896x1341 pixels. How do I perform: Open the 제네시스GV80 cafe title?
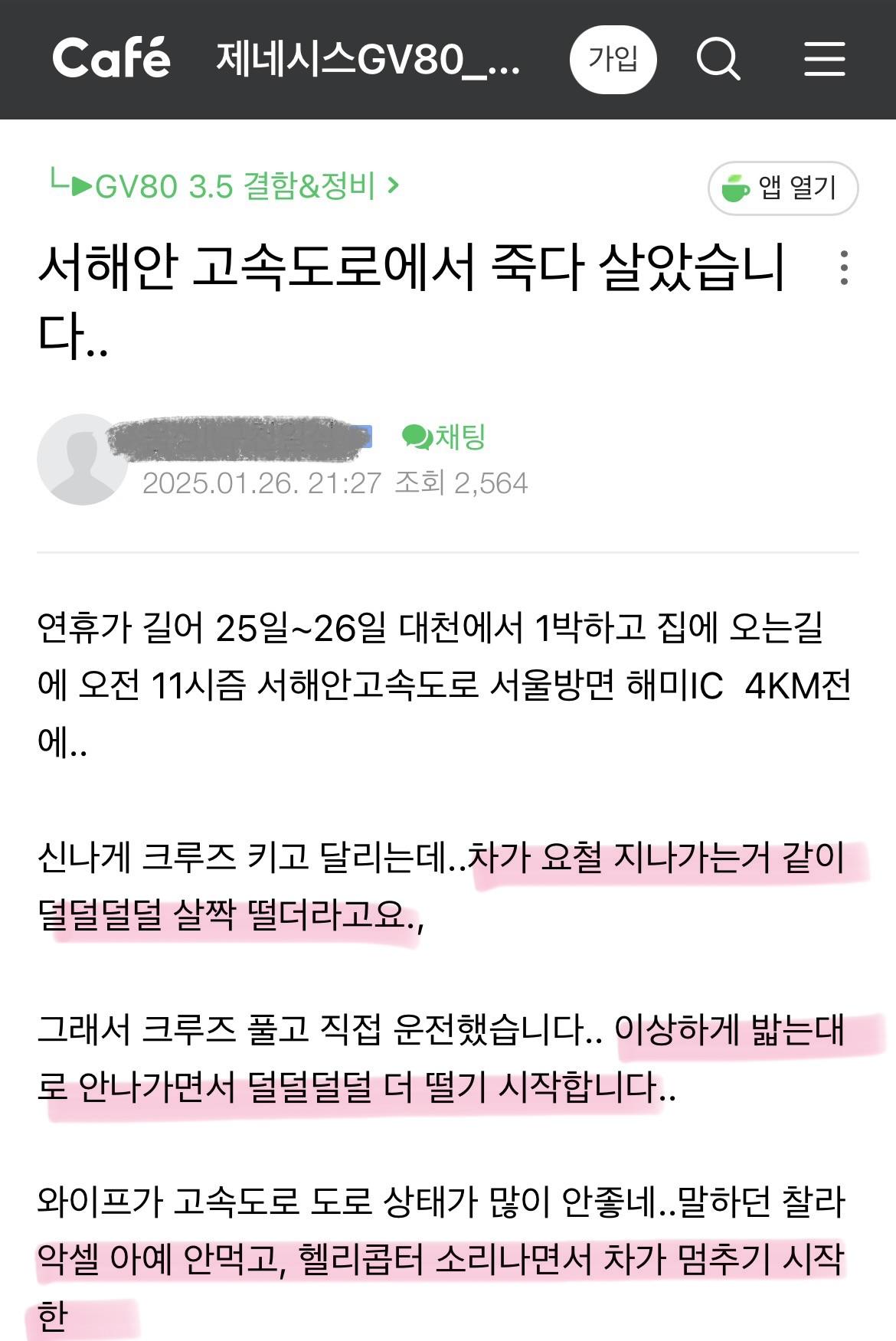click(x=368, y=58)
